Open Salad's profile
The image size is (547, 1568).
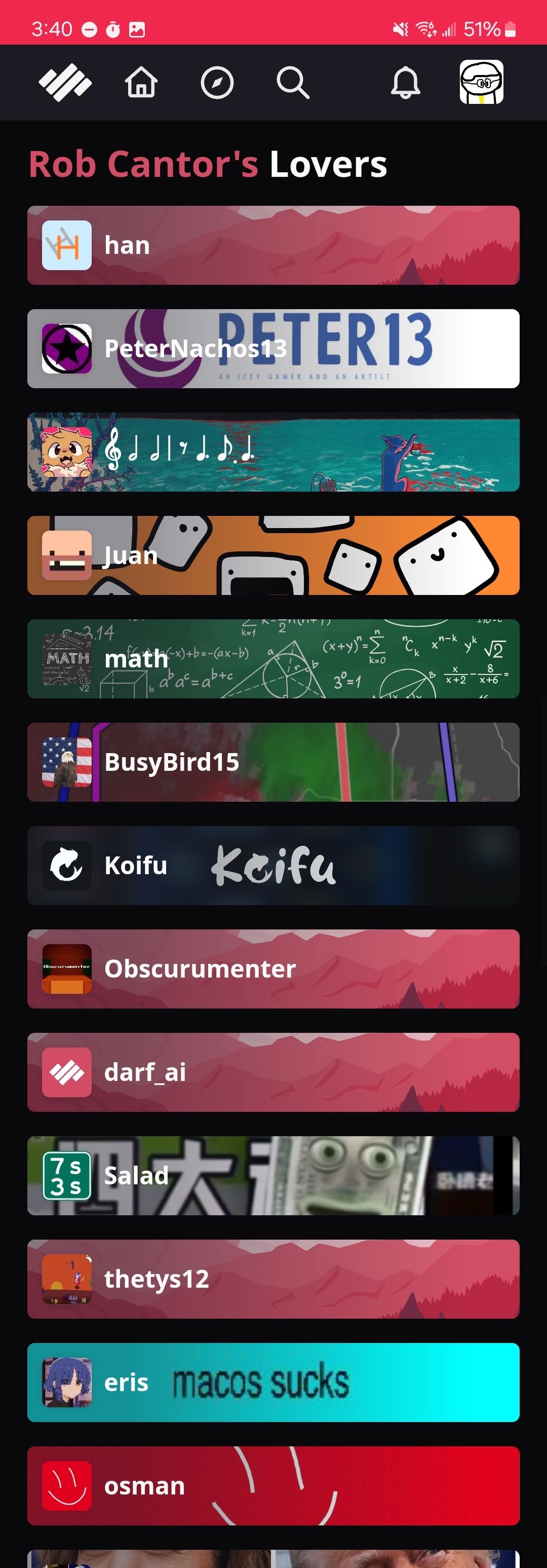[273, 1176]
